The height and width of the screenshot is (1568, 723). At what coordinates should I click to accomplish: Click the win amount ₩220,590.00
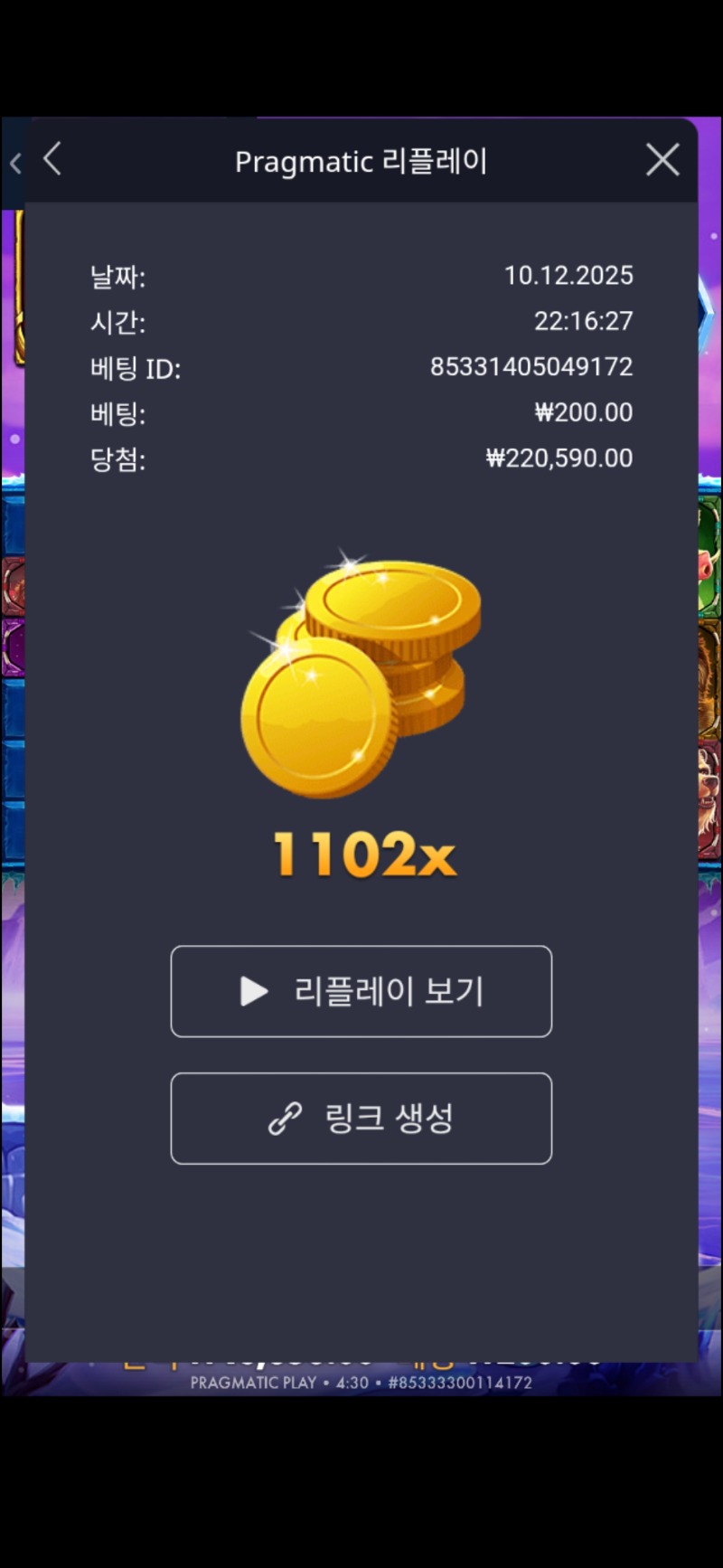tap(558, 458)
